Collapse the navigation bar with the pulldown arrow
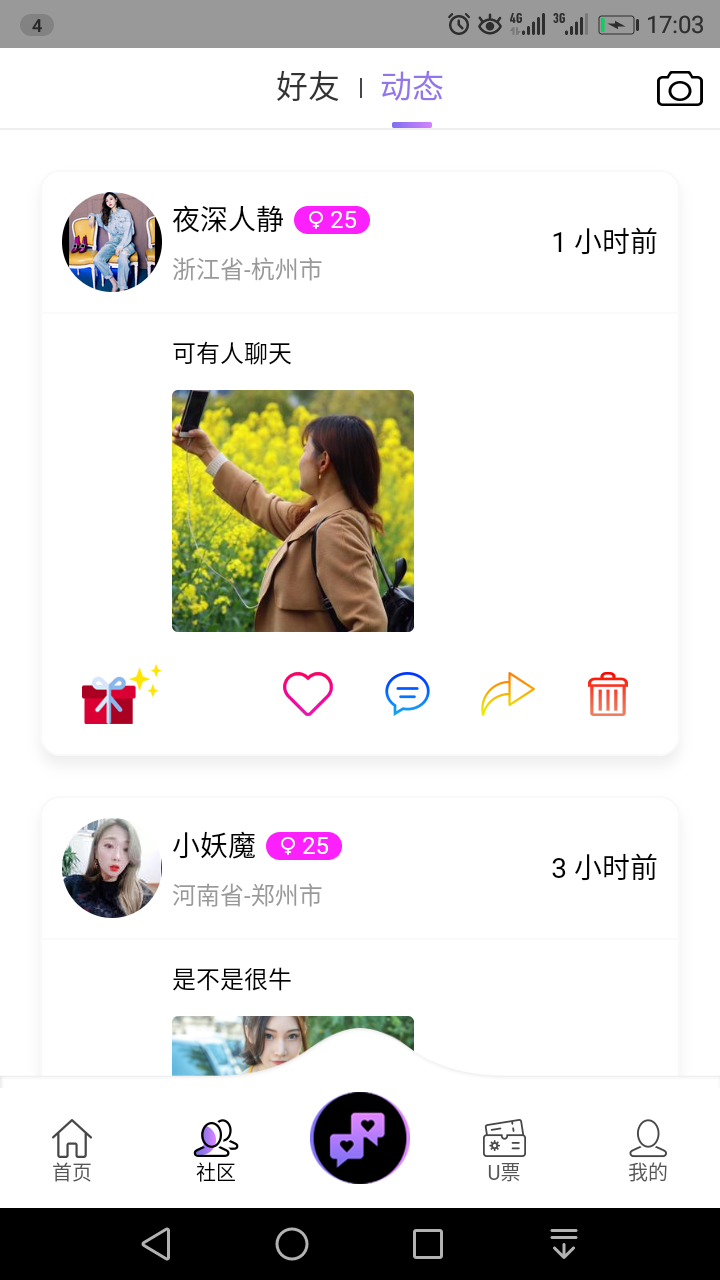 click(563, 1243)
